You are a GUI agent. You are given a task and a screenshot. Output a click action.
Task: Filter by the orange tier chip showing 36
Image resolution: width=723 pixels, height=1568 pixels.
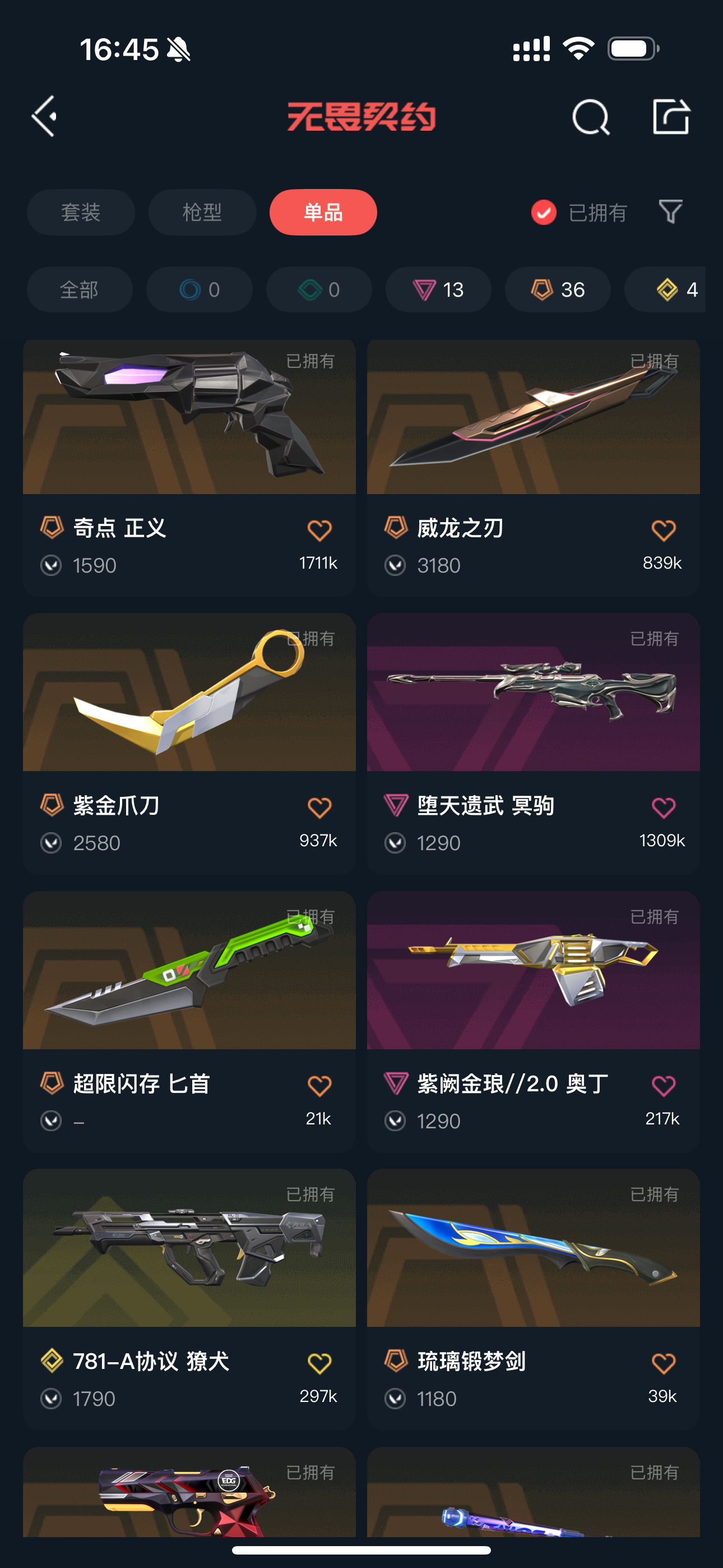558,290
